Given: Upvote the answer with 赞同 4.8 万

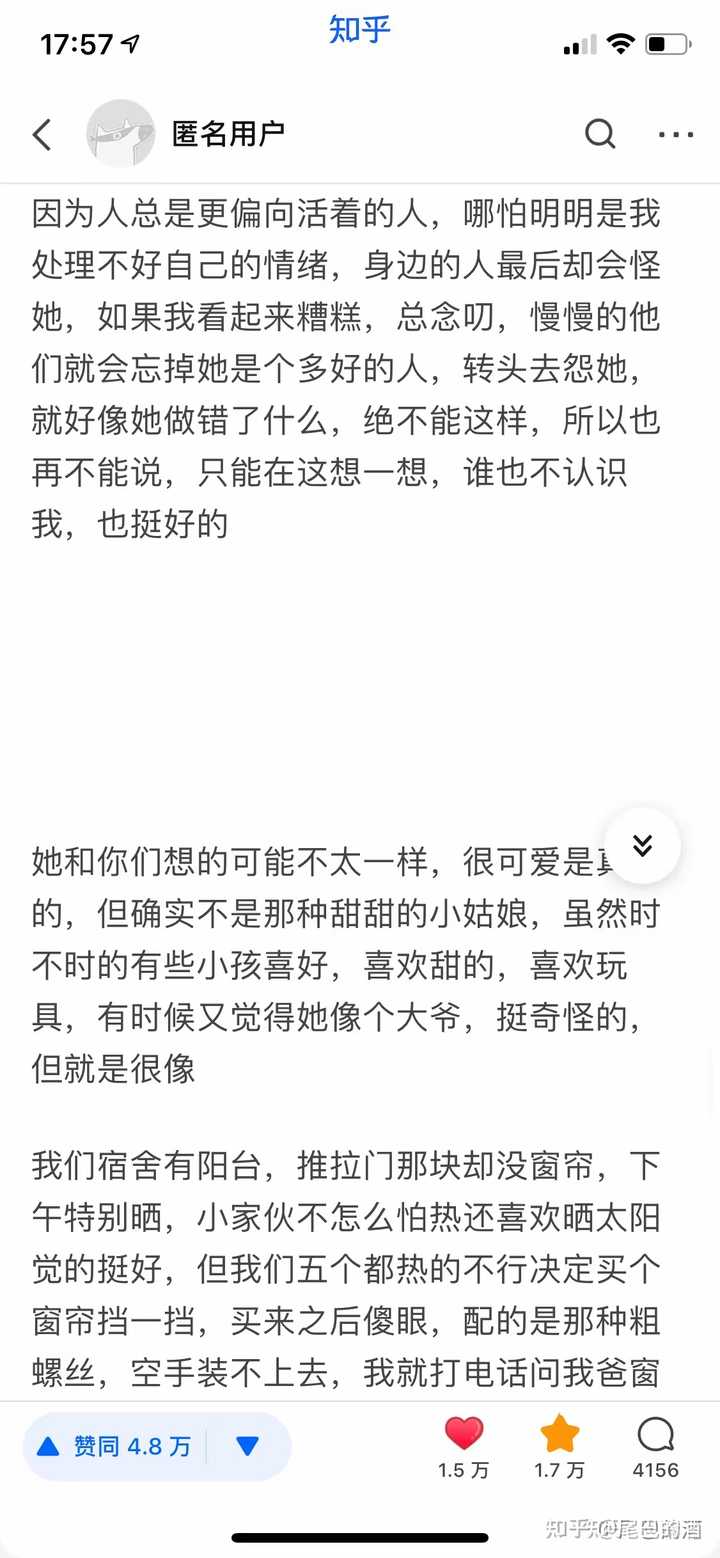Looking at the screenshot, I should pyautogui.click(x=114, y=1446).
